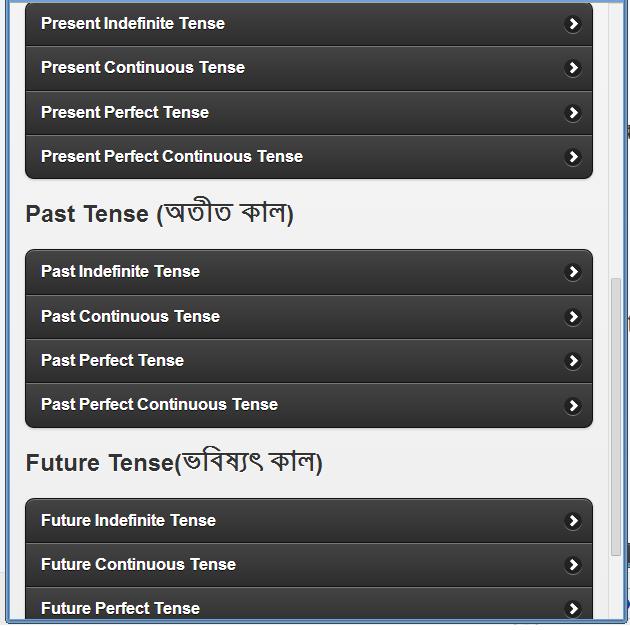Open Present Indefinite Tense
630x630 pixels.
click(308, 24)
